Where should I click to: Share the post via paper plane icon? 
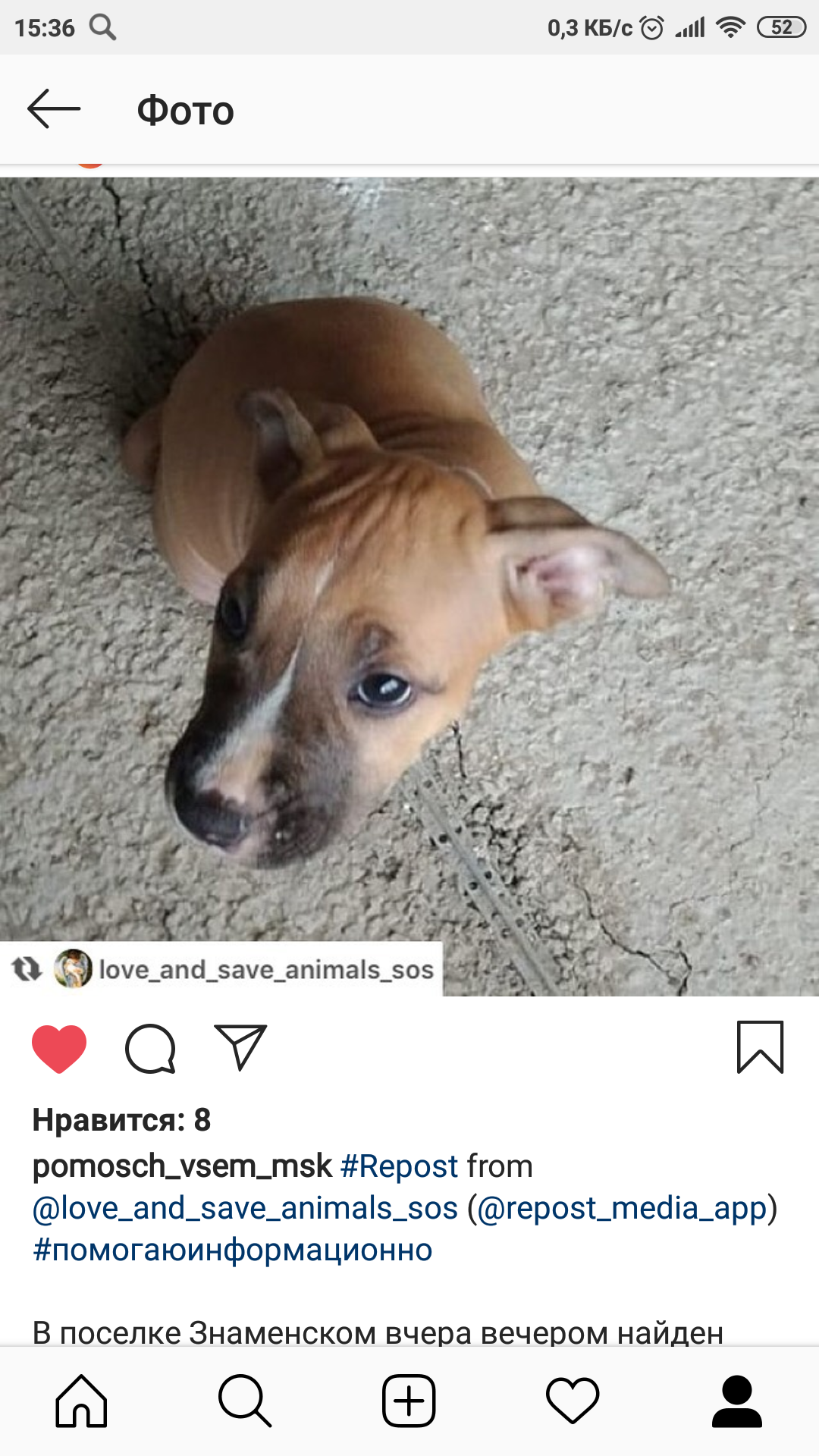240,1047
